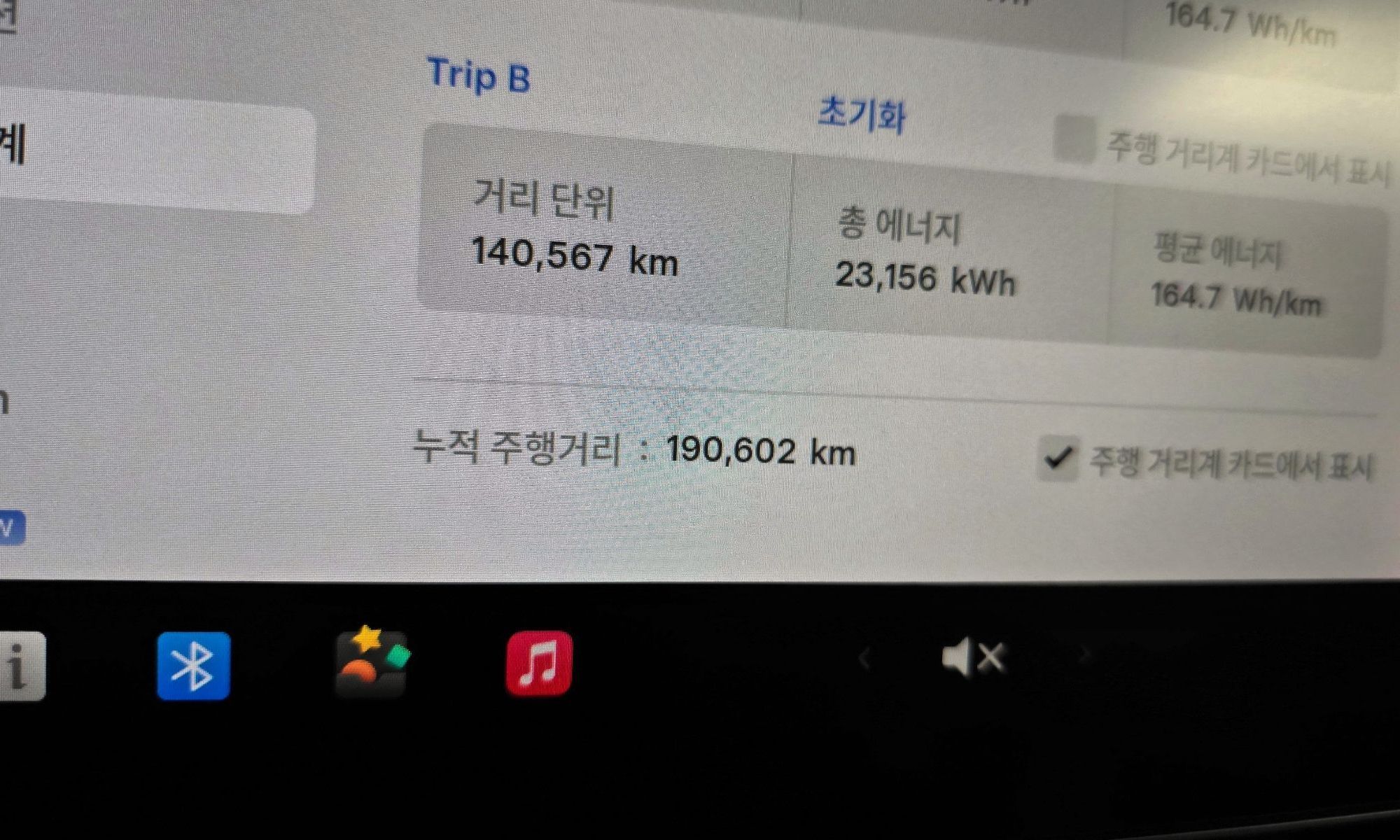Open Bluetooth settings
This screenshot has width=1400, height=840.
(193, 666)
